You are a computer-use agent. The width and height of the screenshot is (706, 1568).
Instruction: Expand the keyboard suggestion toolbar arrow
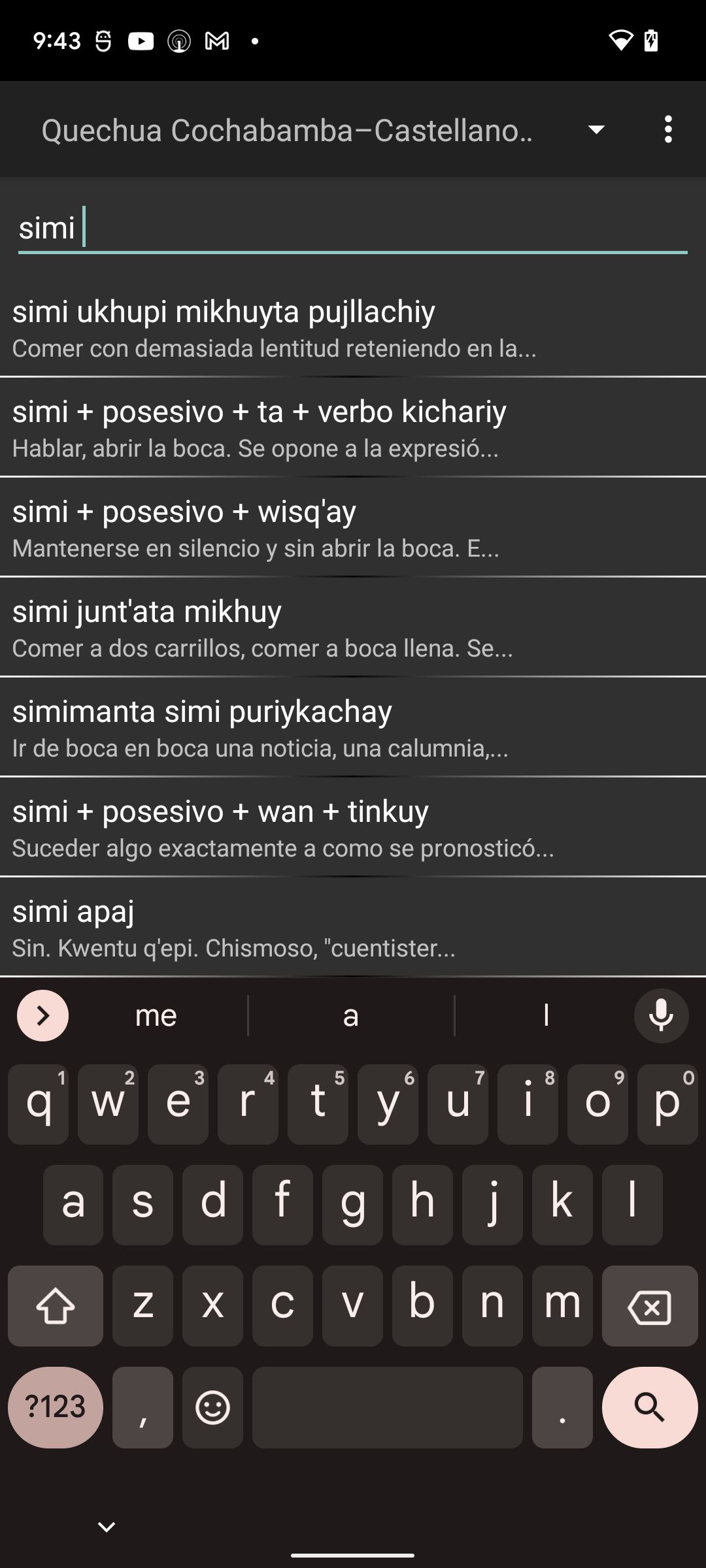(43, 1016)
